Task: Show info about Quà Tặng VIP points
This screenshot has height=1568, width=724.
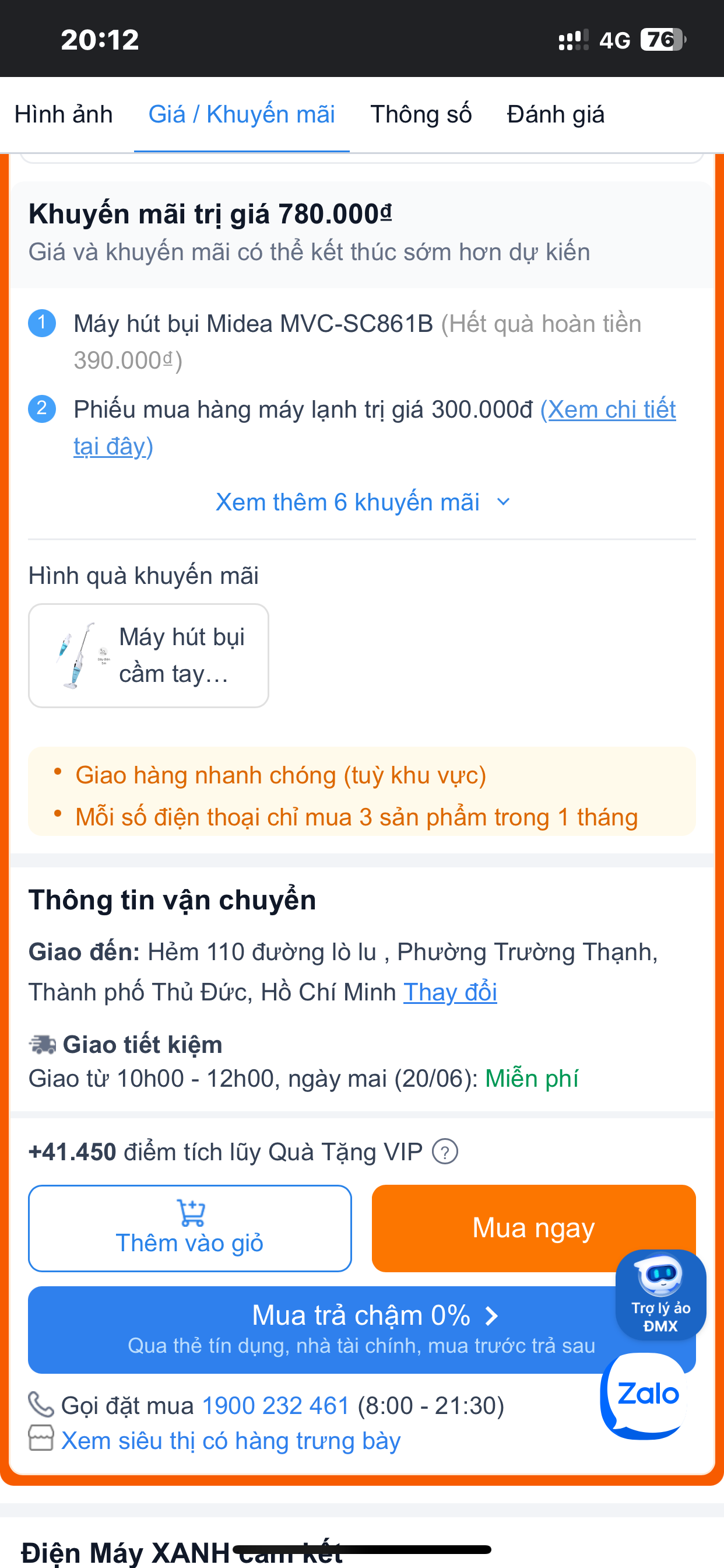Action: click(x=445, y=1151)
